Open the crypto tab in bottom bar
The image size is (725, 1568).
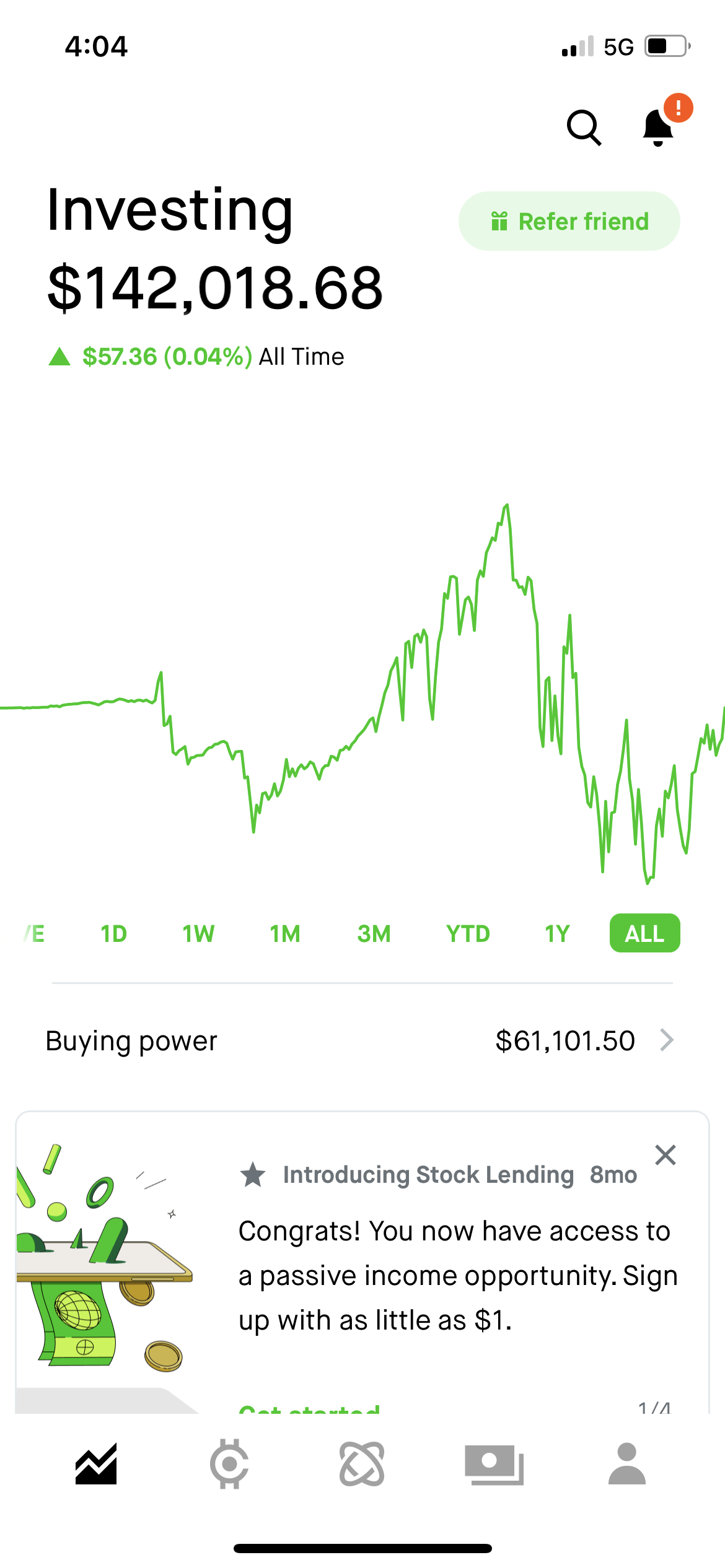(229, 1464)
